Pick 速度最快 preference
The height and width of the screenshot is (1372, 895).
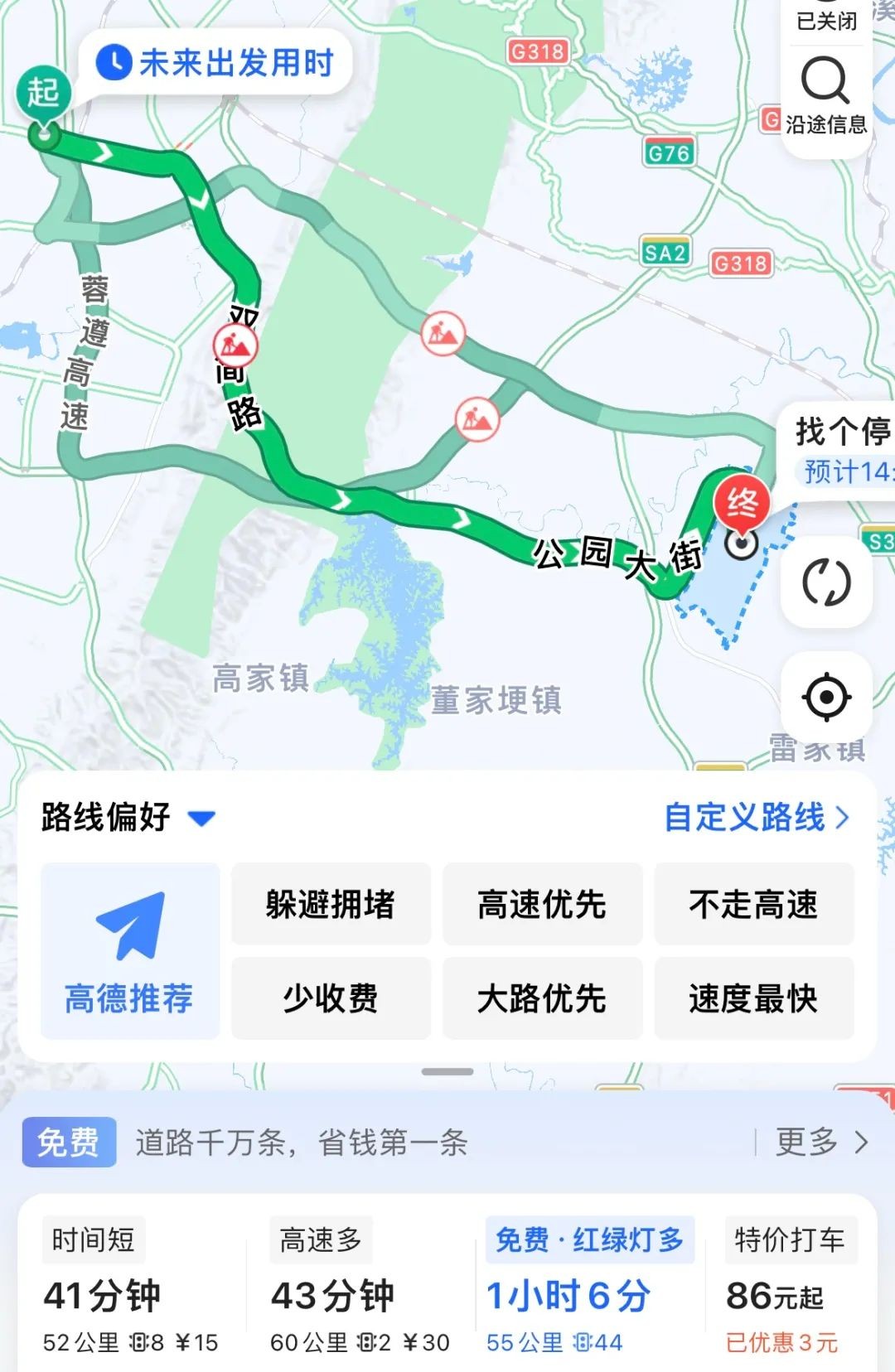click(x=753, y=998)
